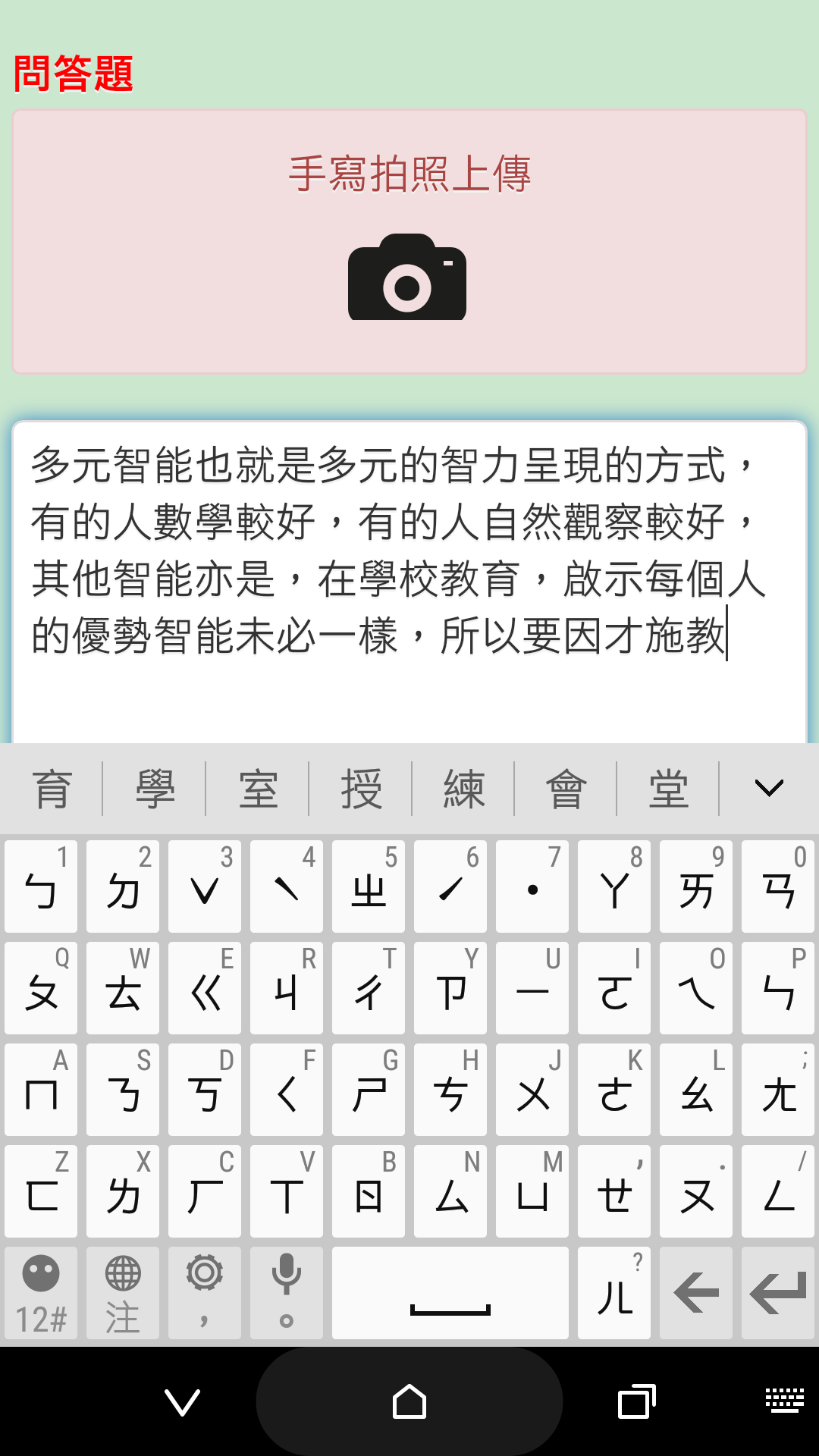Start voice input with the microphone key
This screenshot has width=819, height=1456.
pyautogui.click(x=287, y=1293)
